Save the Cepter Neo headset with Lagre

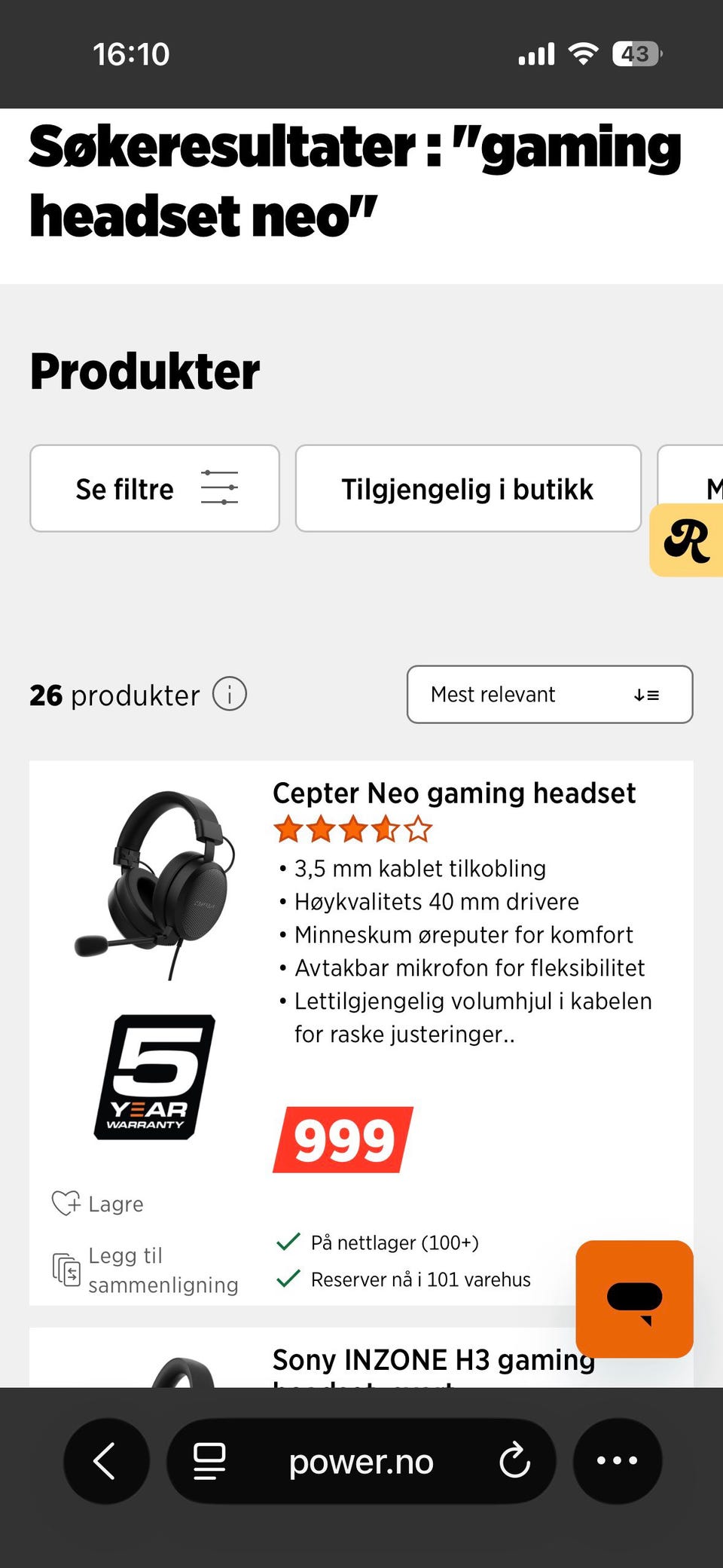click(x=97, y=1203)
